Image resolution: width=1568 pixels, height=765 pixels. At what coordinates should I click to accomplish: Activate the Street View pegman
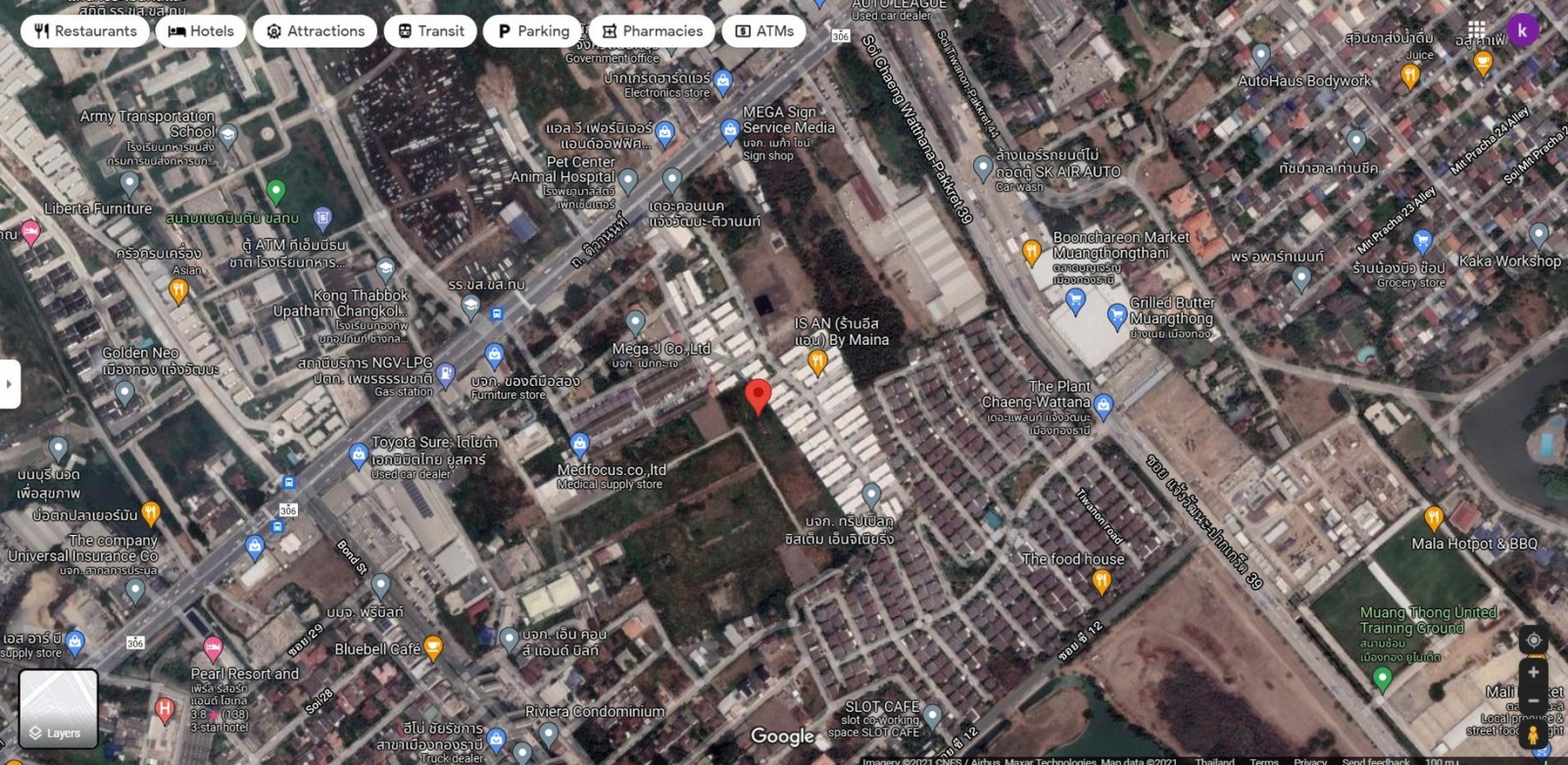[x=1534, y=735]
